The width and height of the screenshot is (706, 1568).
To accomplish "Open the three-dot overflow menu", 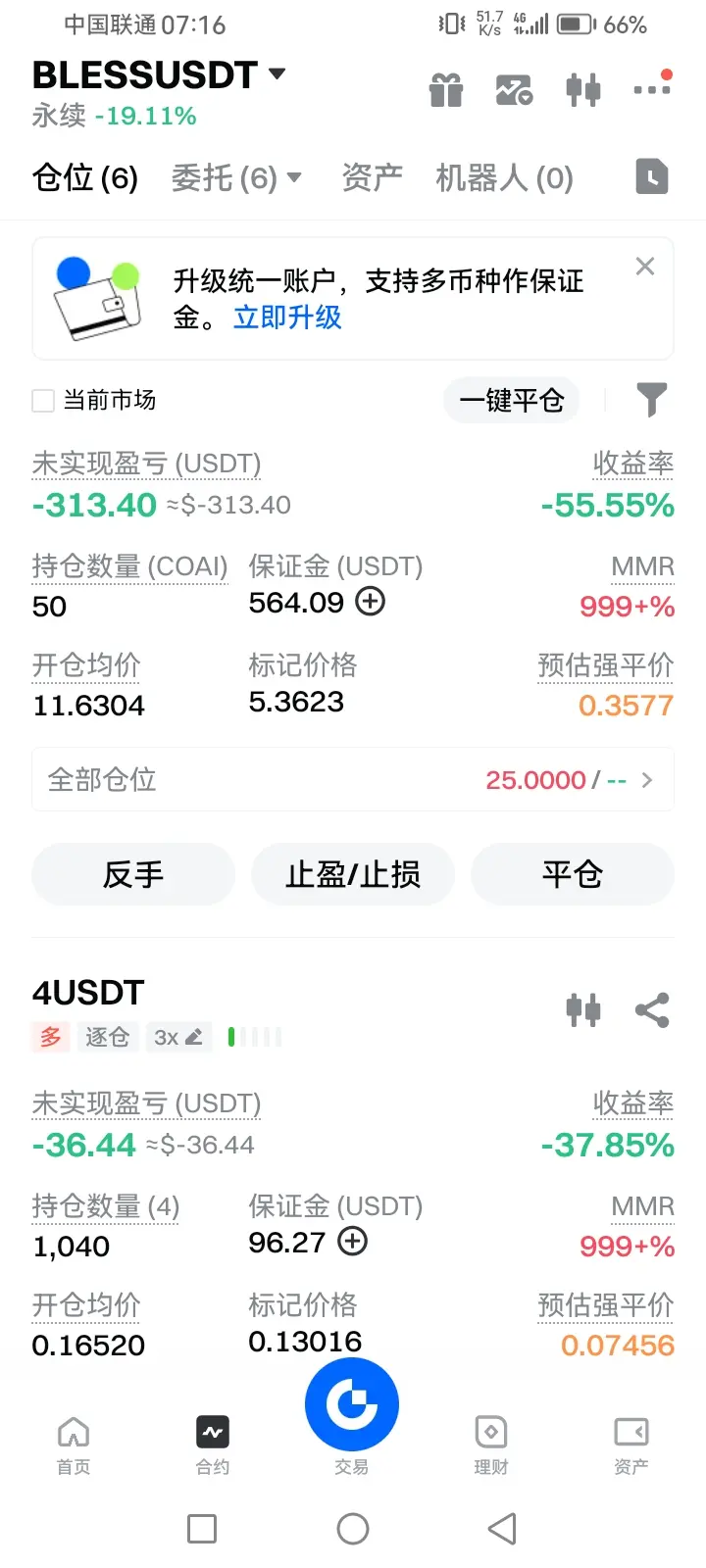I will [x=651, y=88].
